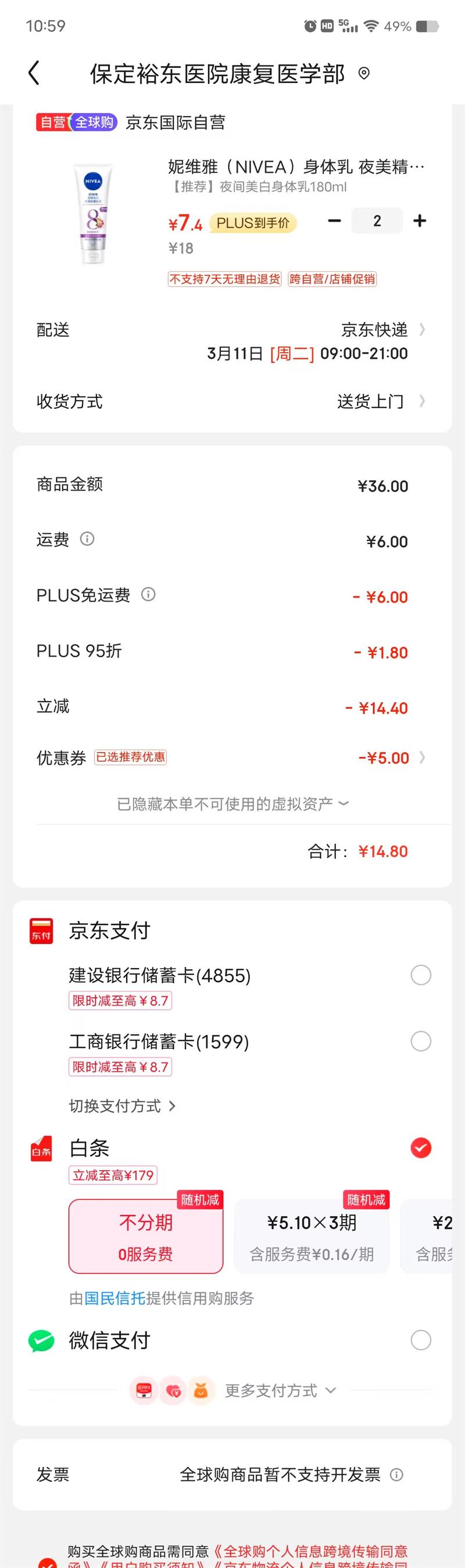The image size is (465, 1568).
Task: Go back from the order confirmation page
Action: [x=34, y=74]
